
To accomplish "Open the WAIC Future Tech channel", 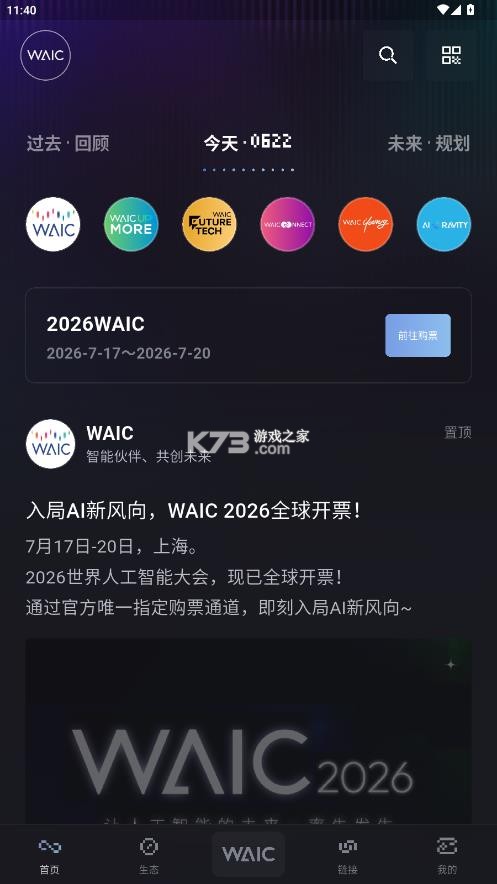I will (210, 224).
